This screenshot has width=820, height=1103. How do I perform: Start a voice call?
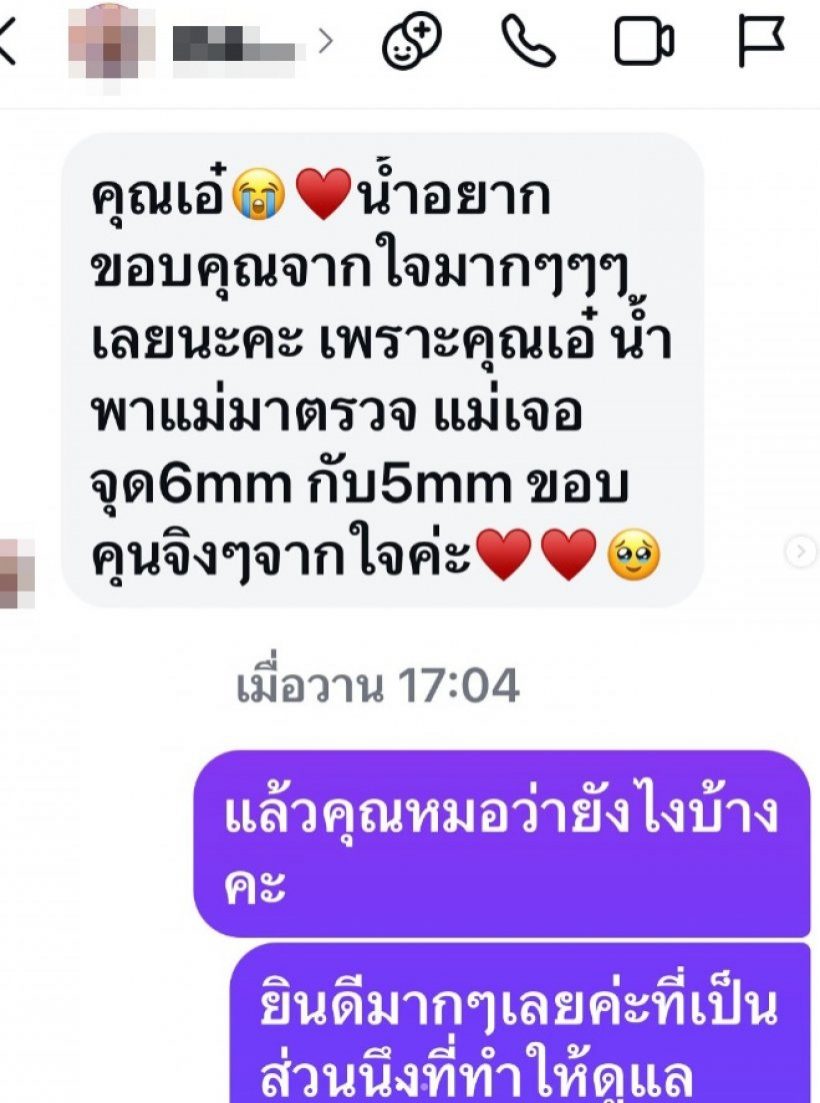point(527,42)
